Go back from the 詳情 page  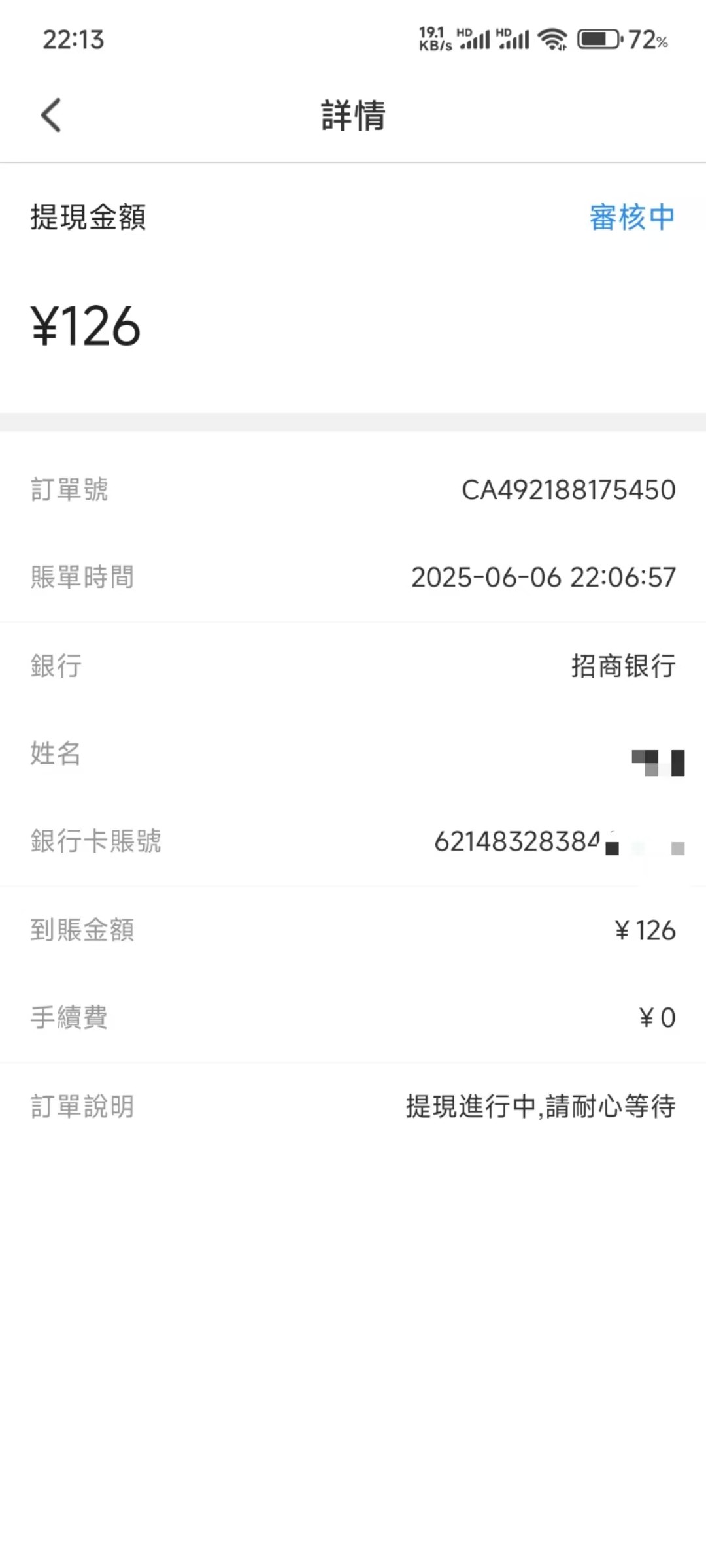(x=51, y=116)
